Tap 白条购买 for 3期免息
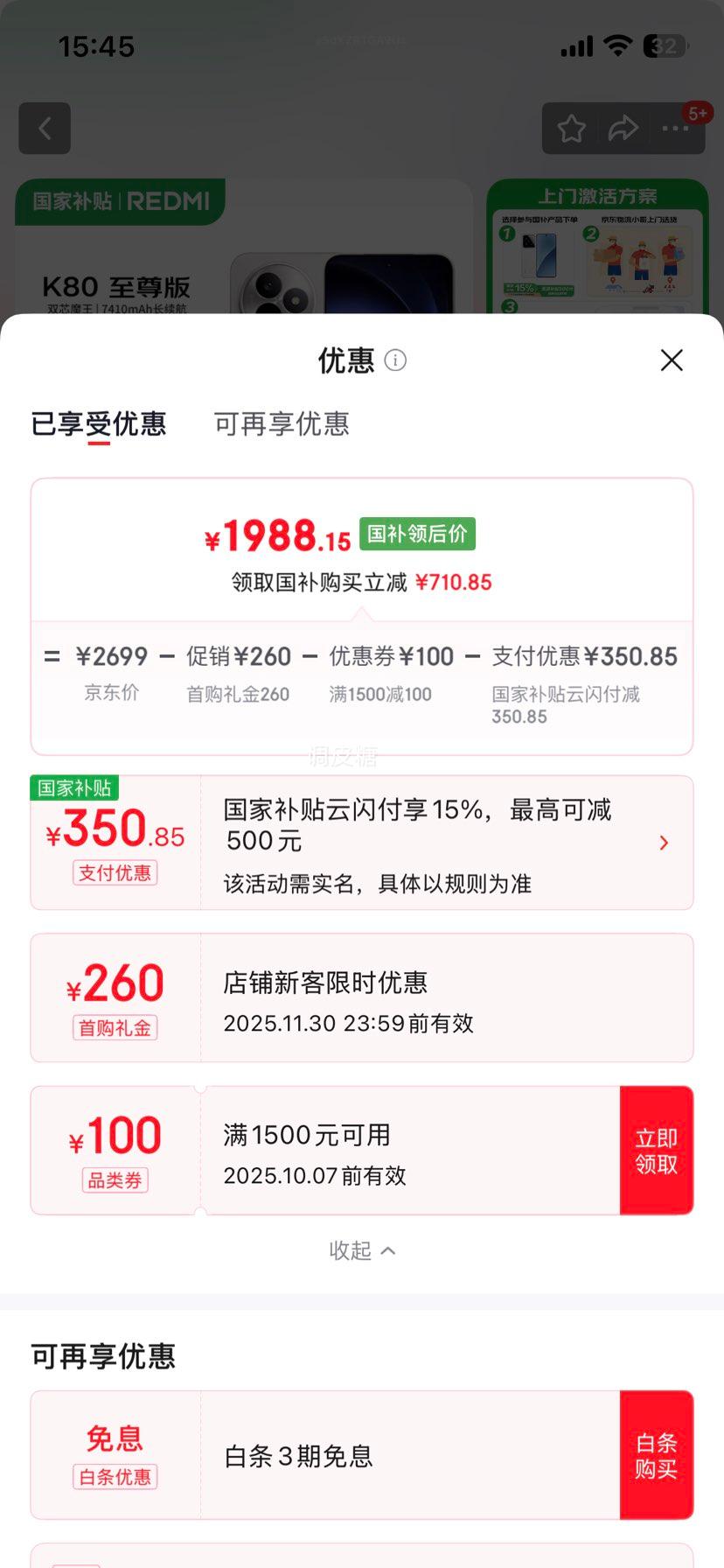 [x=656, y=1455]
